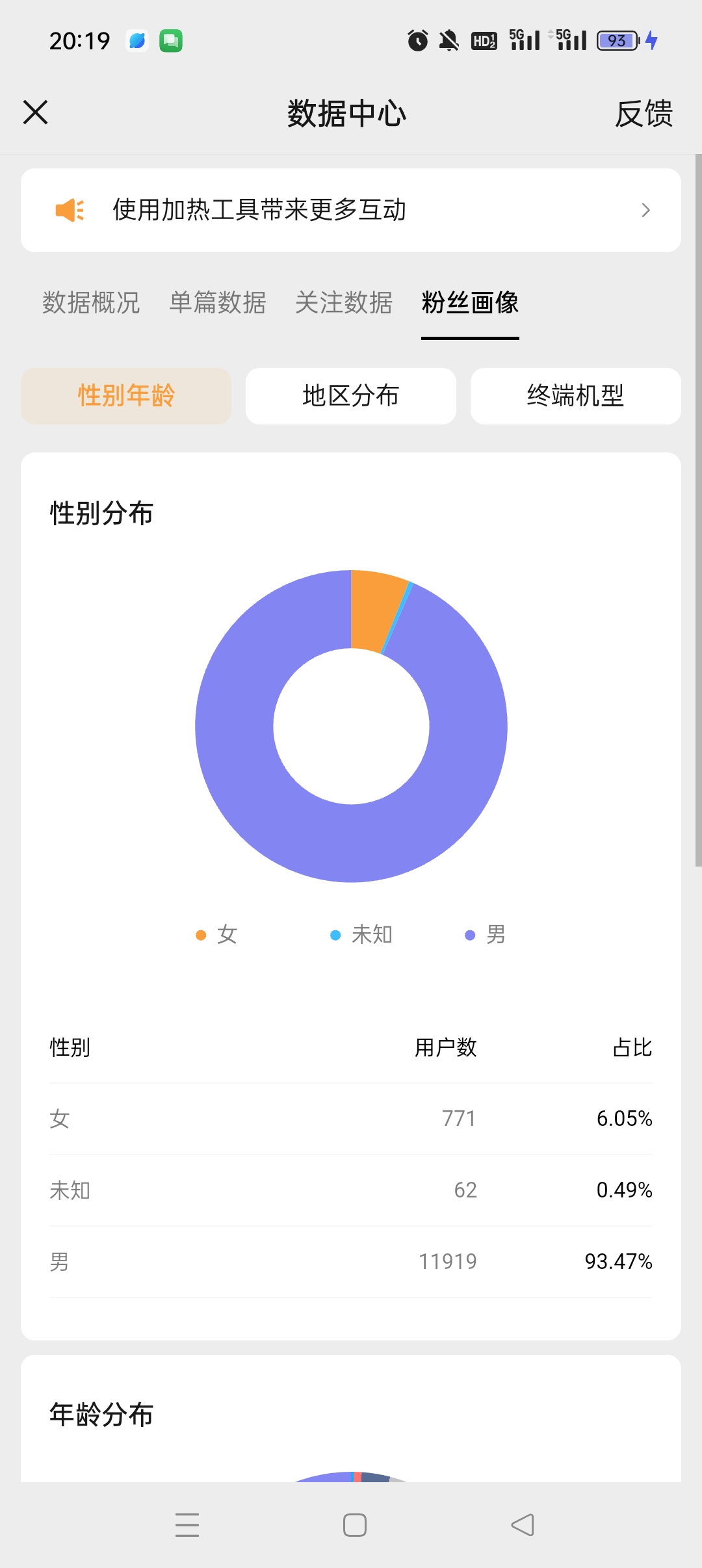Open 反馈 feedback

pos(643,114)
